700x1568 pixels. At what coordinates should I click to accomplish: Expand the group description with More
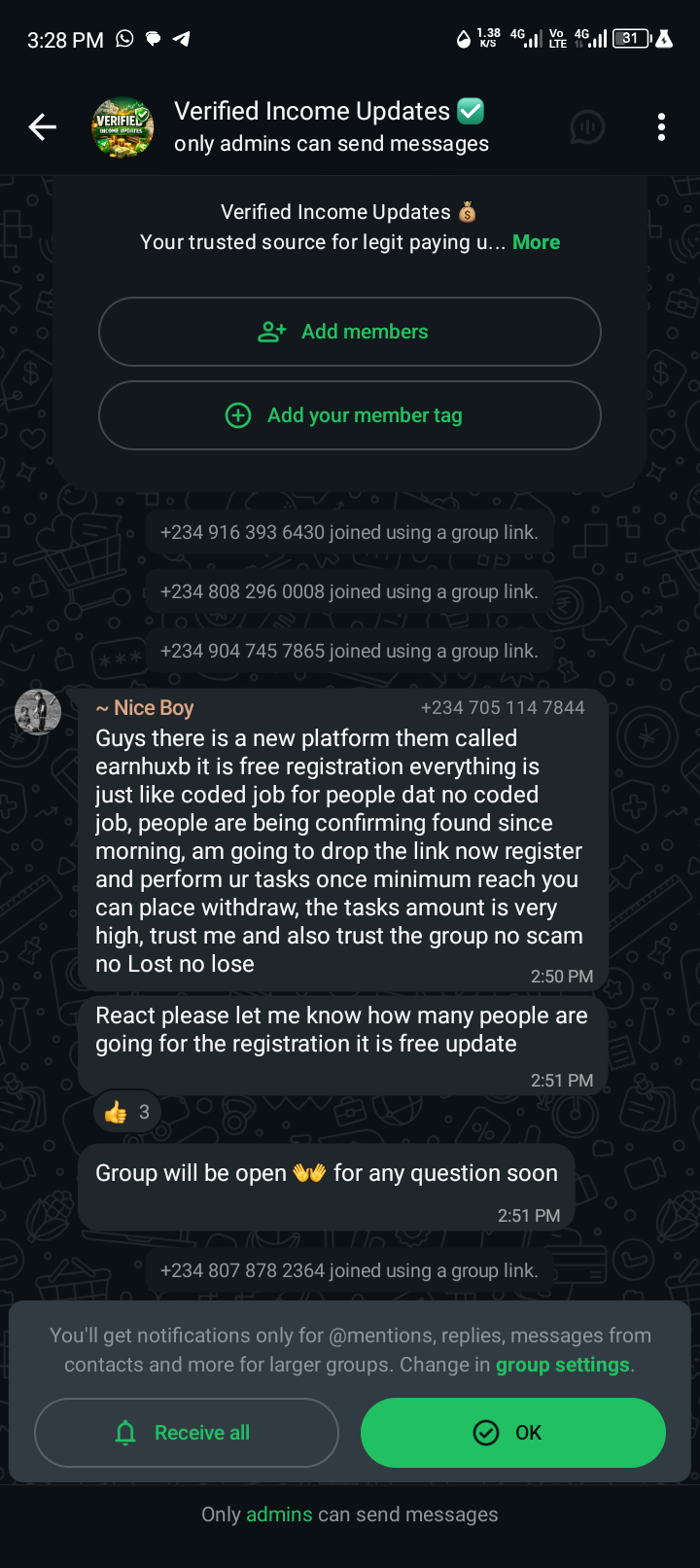536,242
